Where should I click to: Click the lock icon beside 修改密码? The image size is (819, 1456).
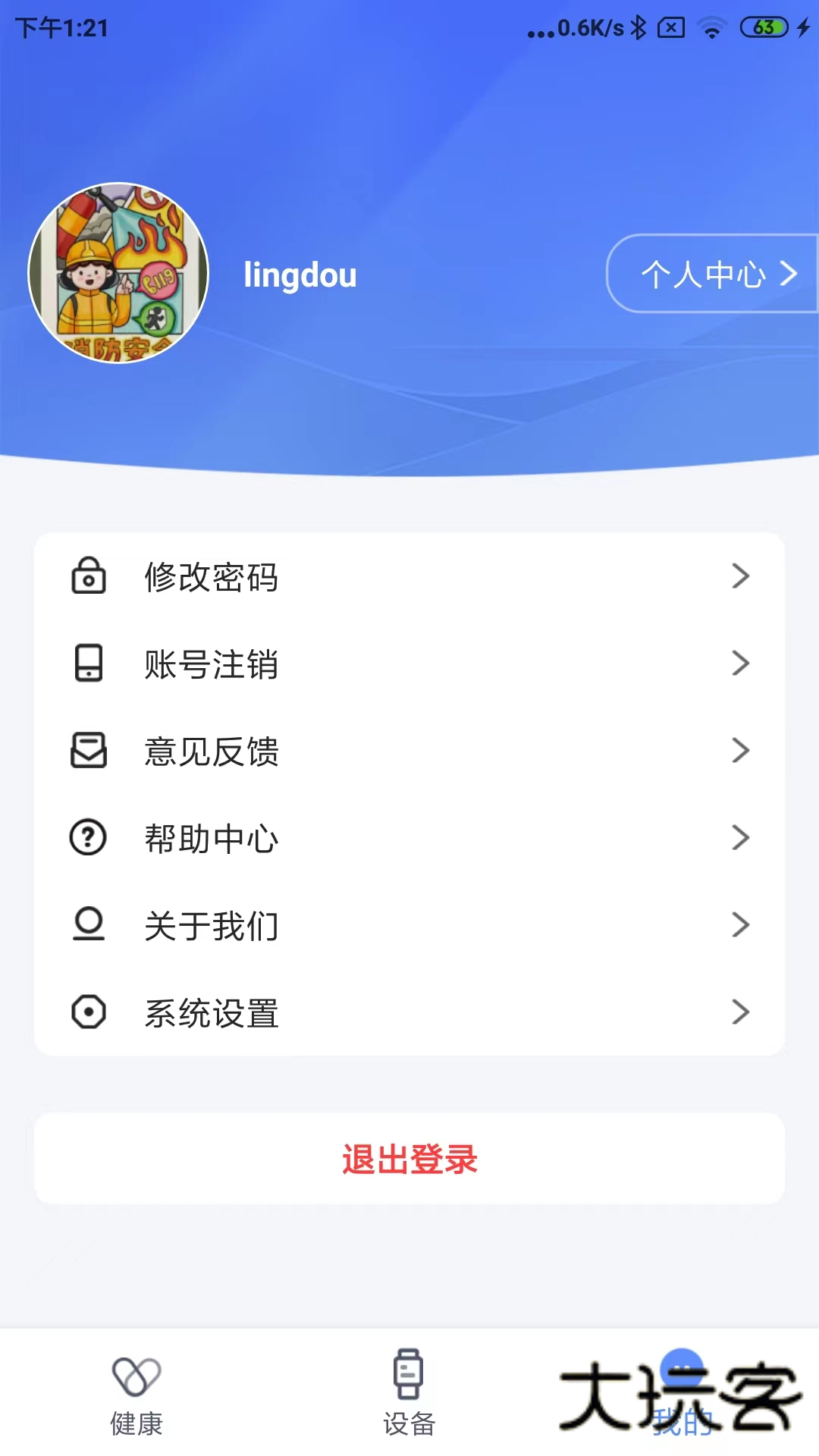(89, 577)
